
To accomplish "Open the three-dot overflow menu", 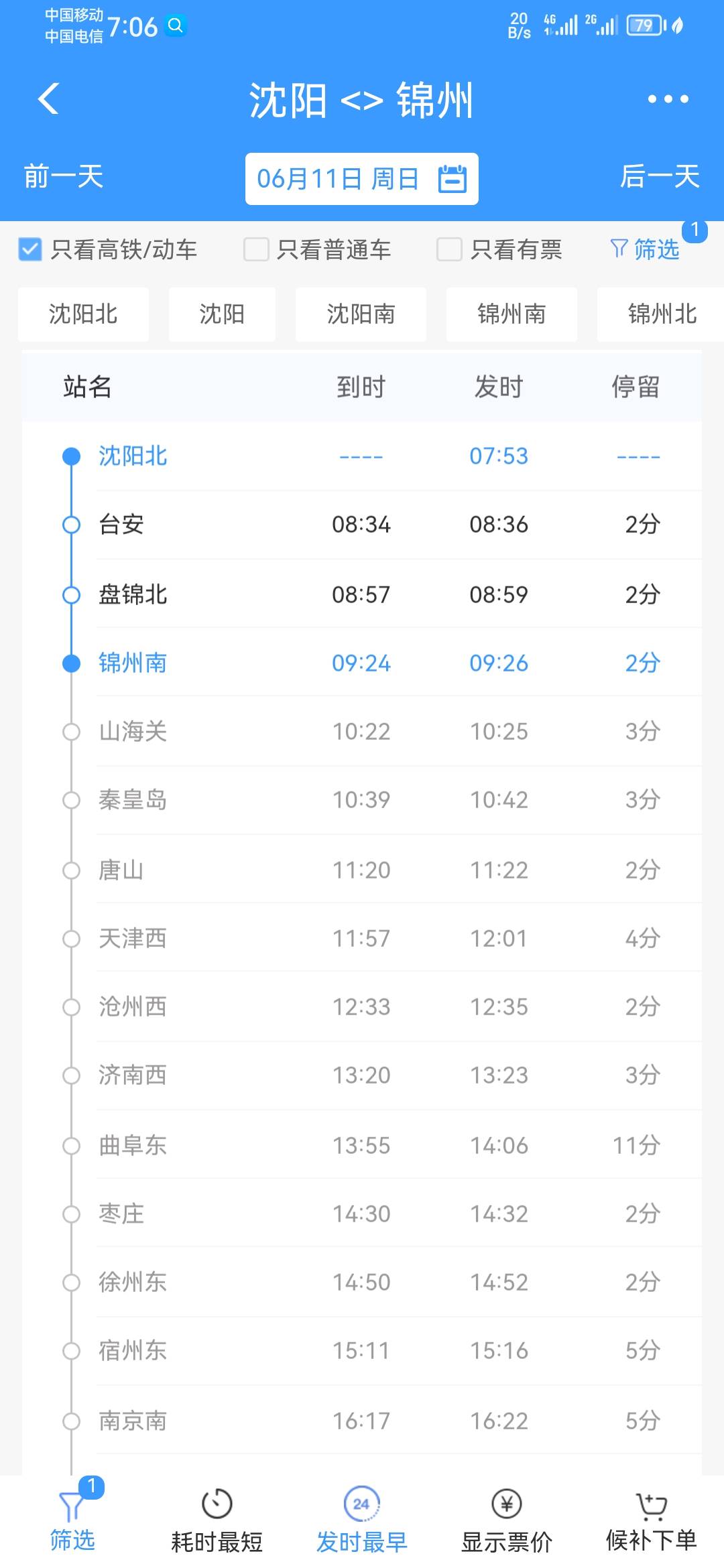I will click(x=668, y=99).
